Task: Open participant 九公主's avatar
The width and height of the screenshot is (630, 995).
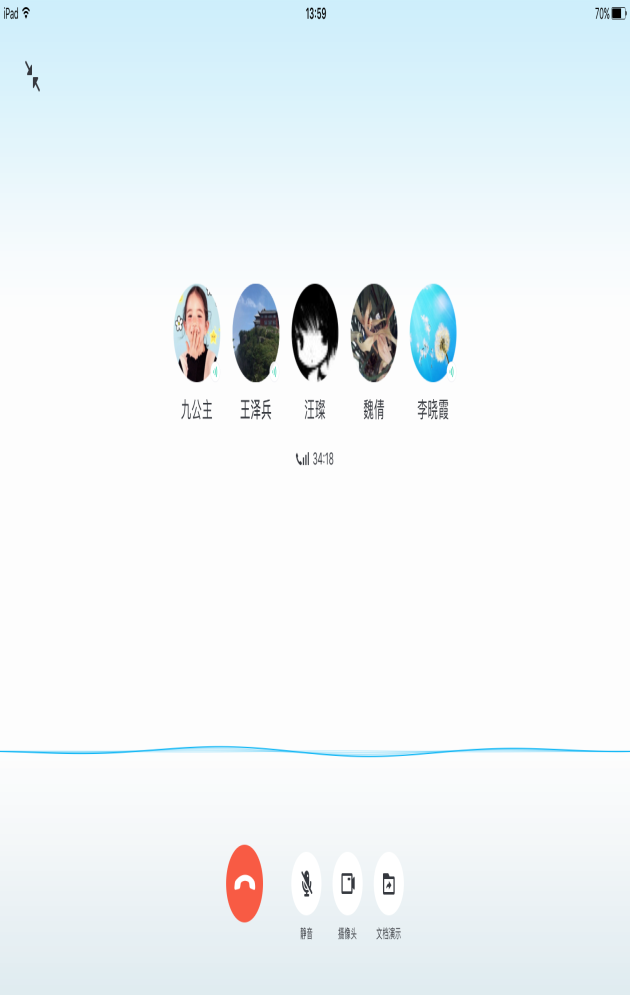Action: 196,333
